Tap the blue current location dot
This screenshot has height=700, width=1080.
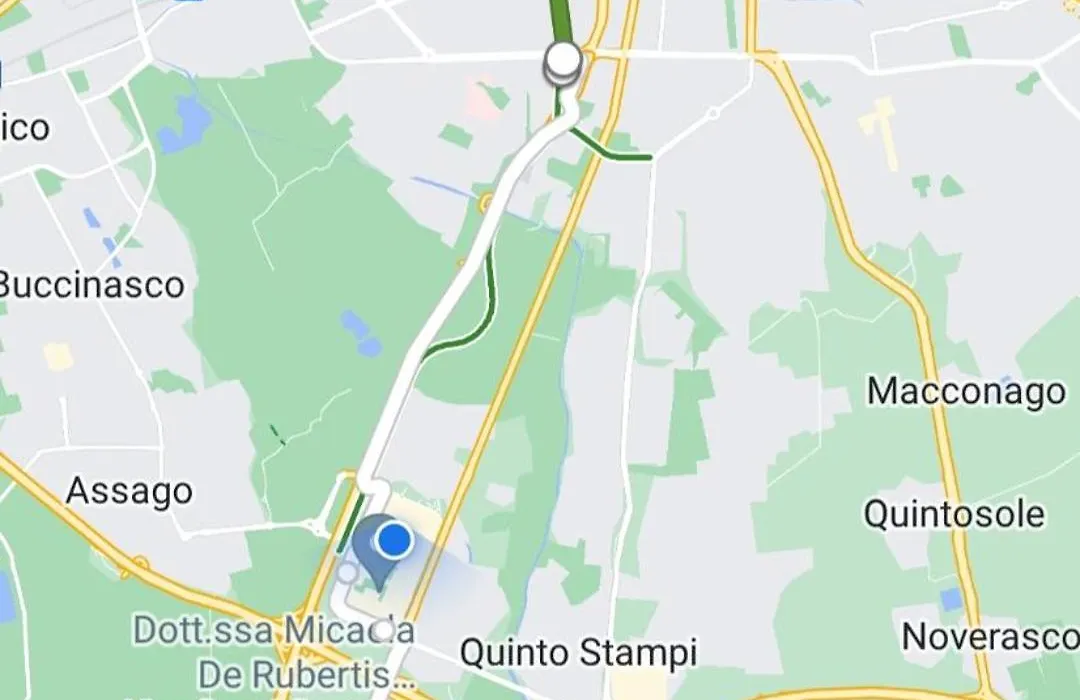[394, 540]
